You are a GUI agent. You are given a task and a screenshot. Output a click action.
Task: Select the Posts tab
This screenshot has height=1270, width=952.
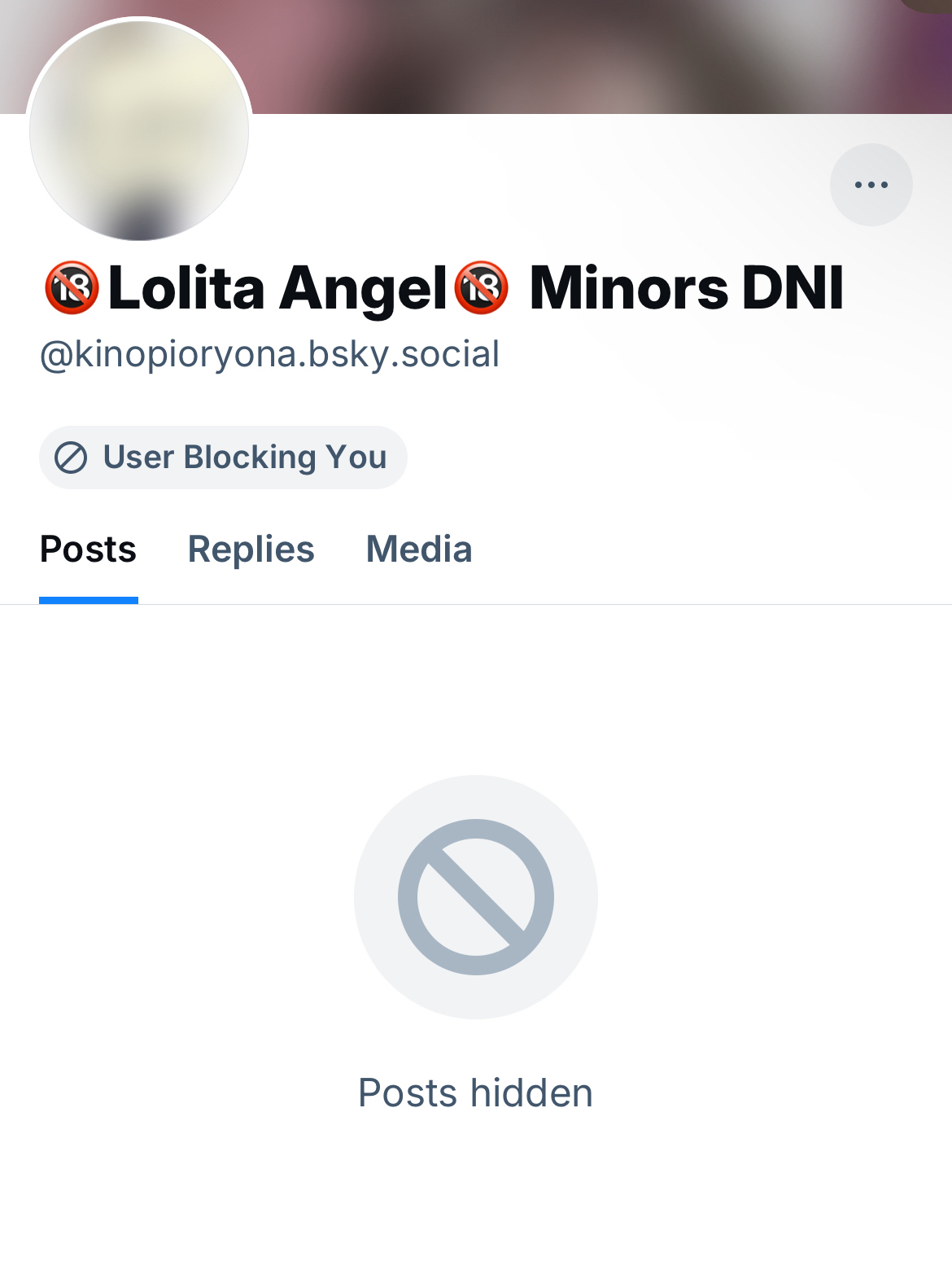pos(88,550)
